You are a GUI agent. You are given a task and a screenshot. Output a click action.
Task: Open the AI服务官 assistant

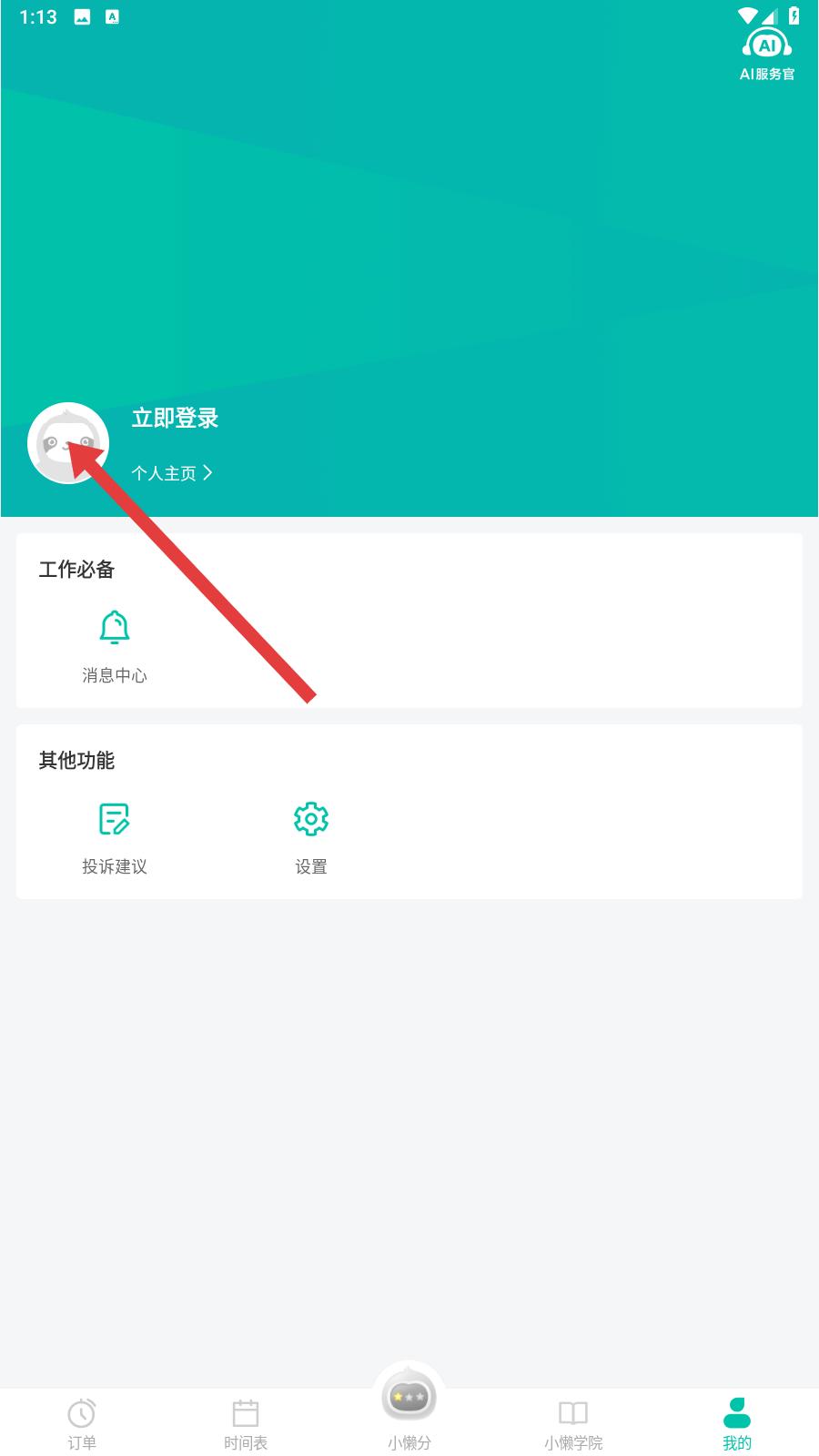[x=767, y=55]
